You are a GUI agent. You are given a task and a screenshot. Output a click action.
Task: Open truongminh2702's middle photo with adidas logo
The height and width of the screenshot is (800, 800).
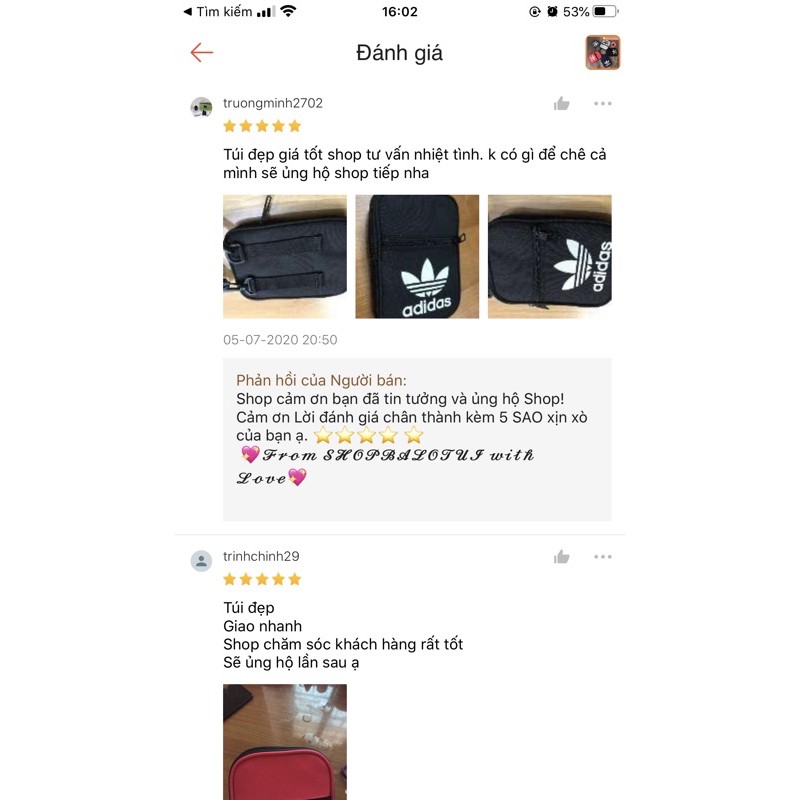(417, 257)
